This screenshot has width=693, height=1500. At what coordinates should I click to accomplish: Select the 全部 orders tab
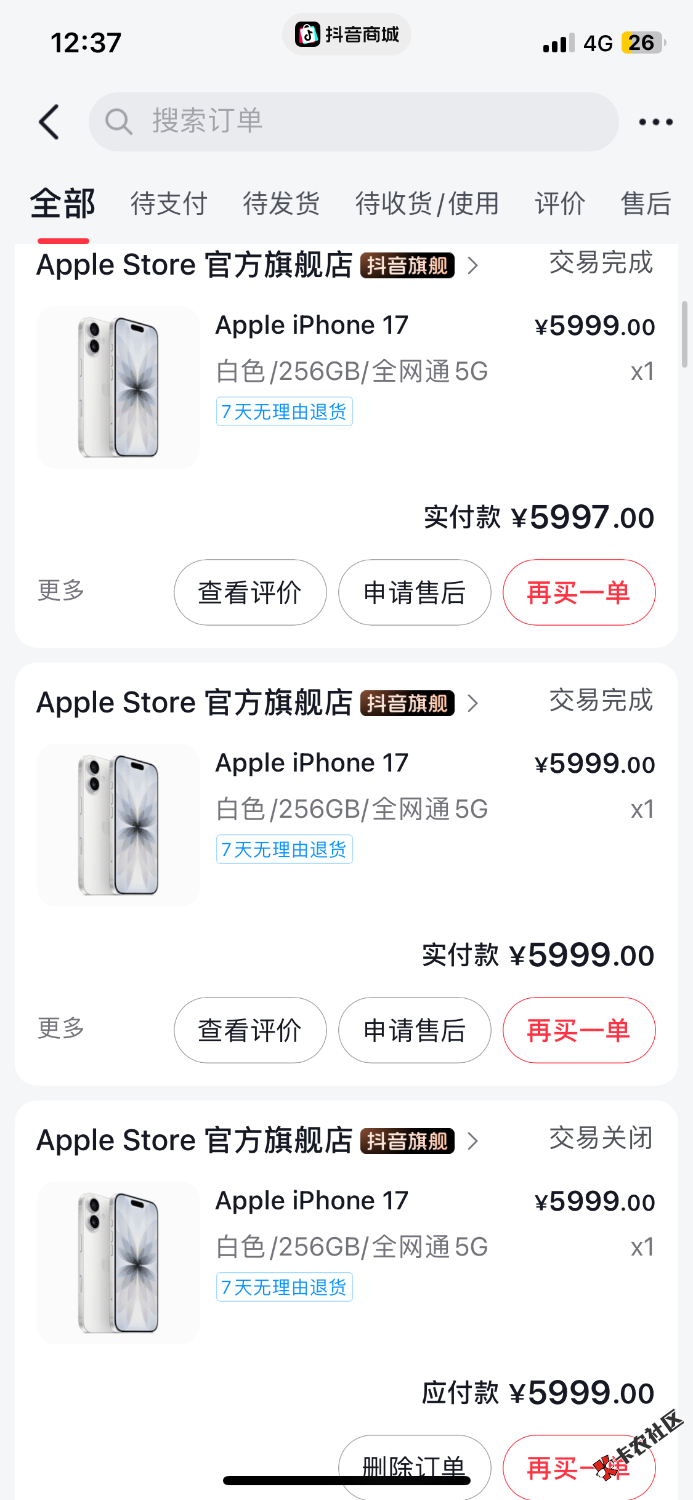(x=62, y=204)
